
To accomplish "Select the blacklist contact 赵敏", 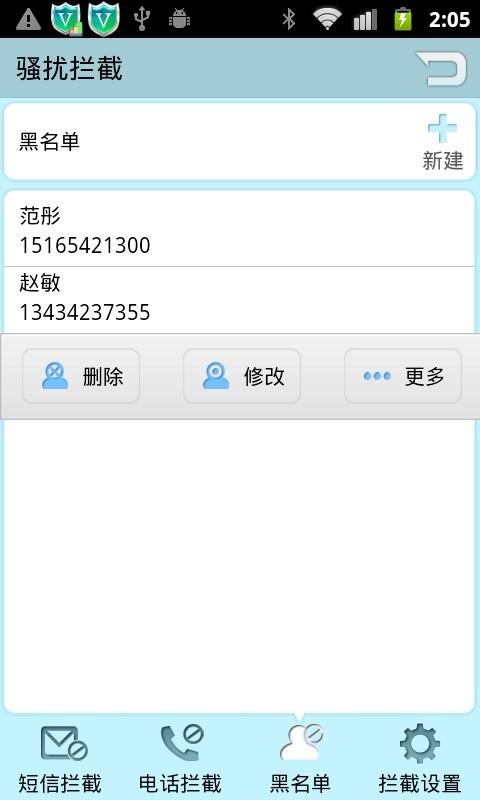I will (240, 299).
